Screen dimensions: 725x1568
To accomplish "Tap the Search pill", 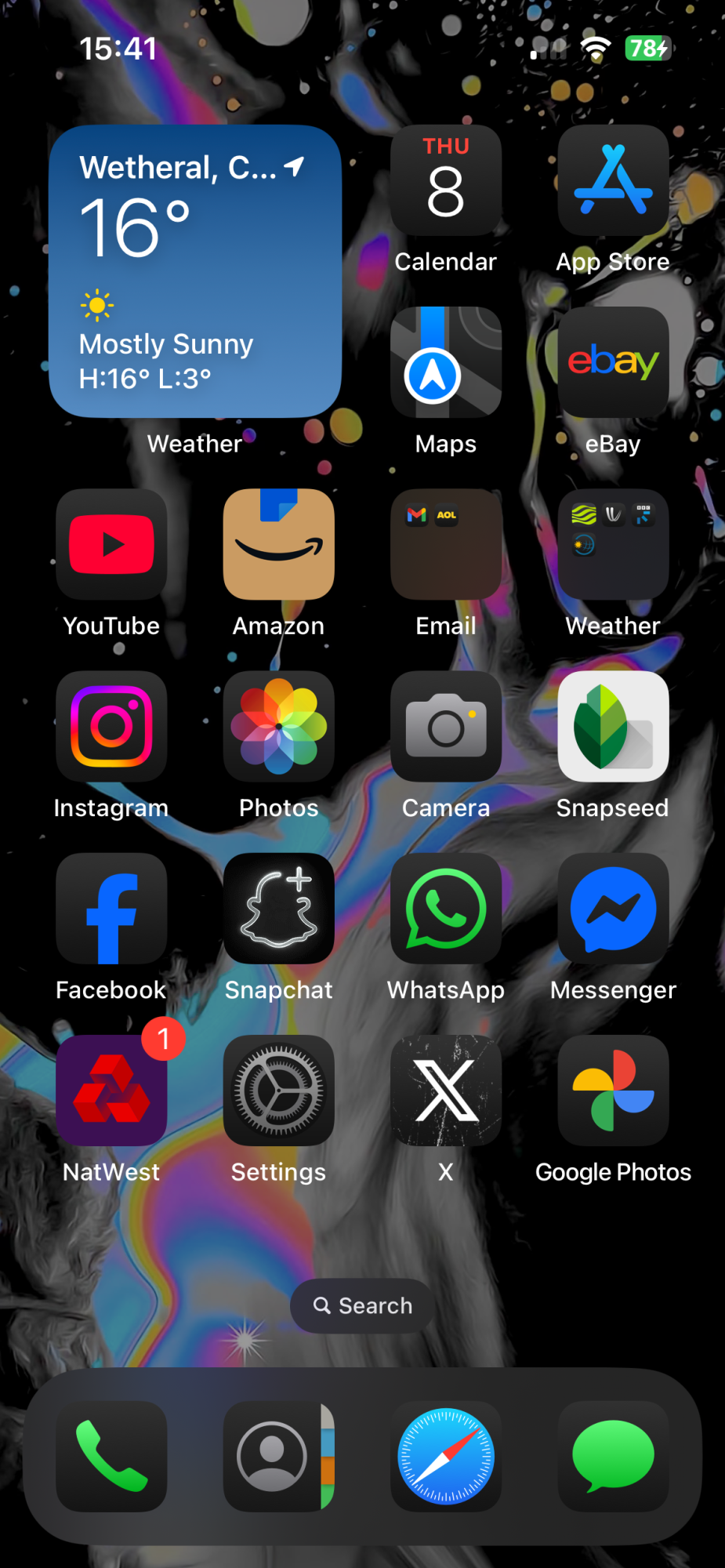I will coord(363,1305).
